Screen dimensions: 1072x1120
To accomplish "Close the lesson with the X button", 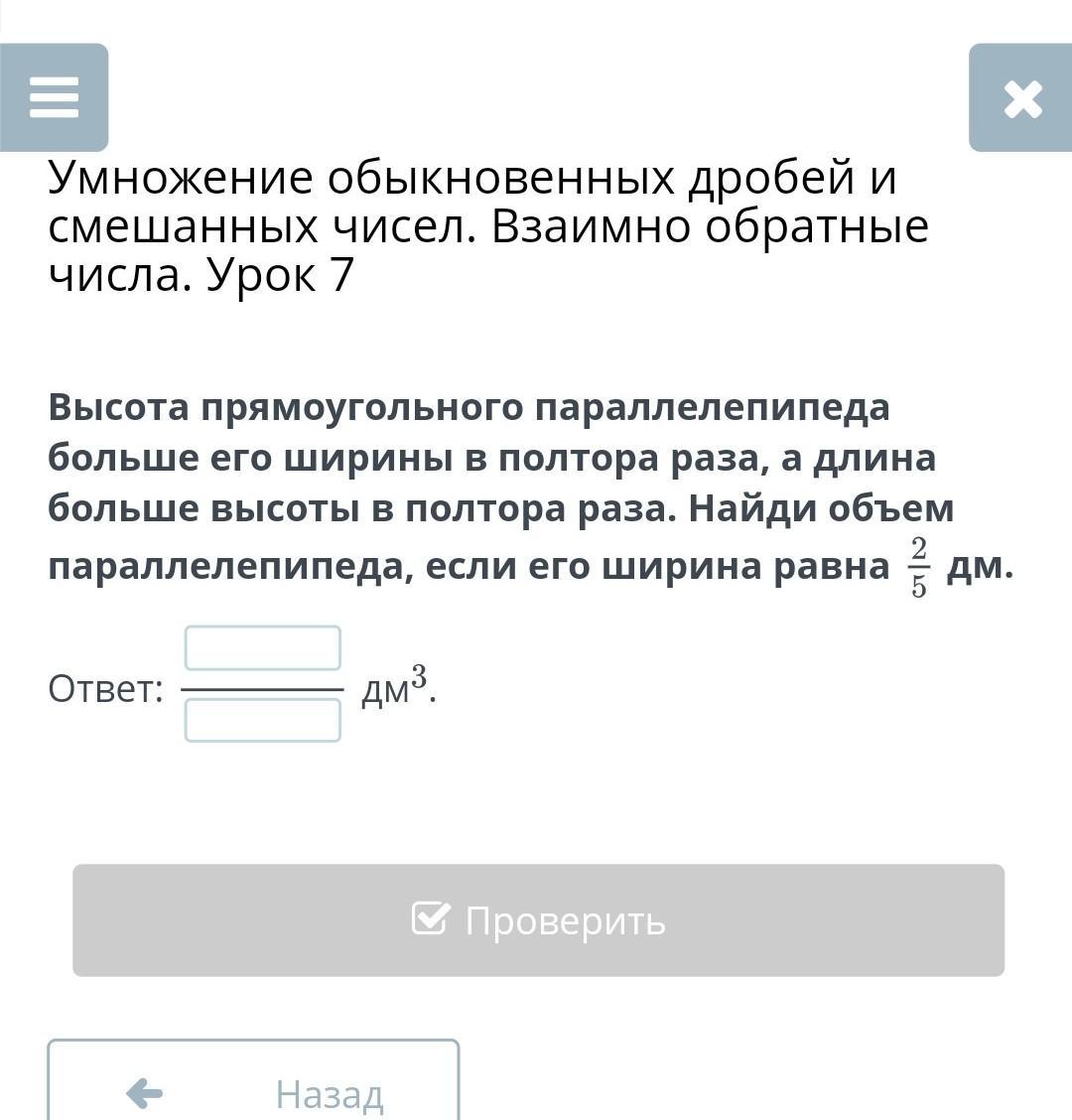I will click(x=1020, y=97).
